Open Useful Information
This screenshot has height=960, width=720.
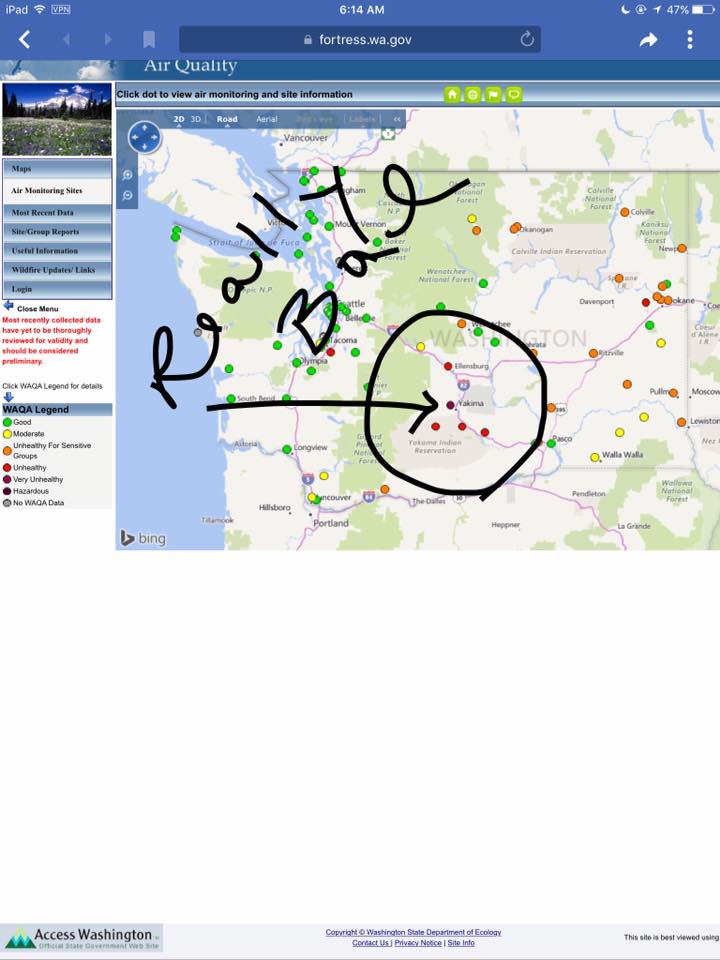57,250
